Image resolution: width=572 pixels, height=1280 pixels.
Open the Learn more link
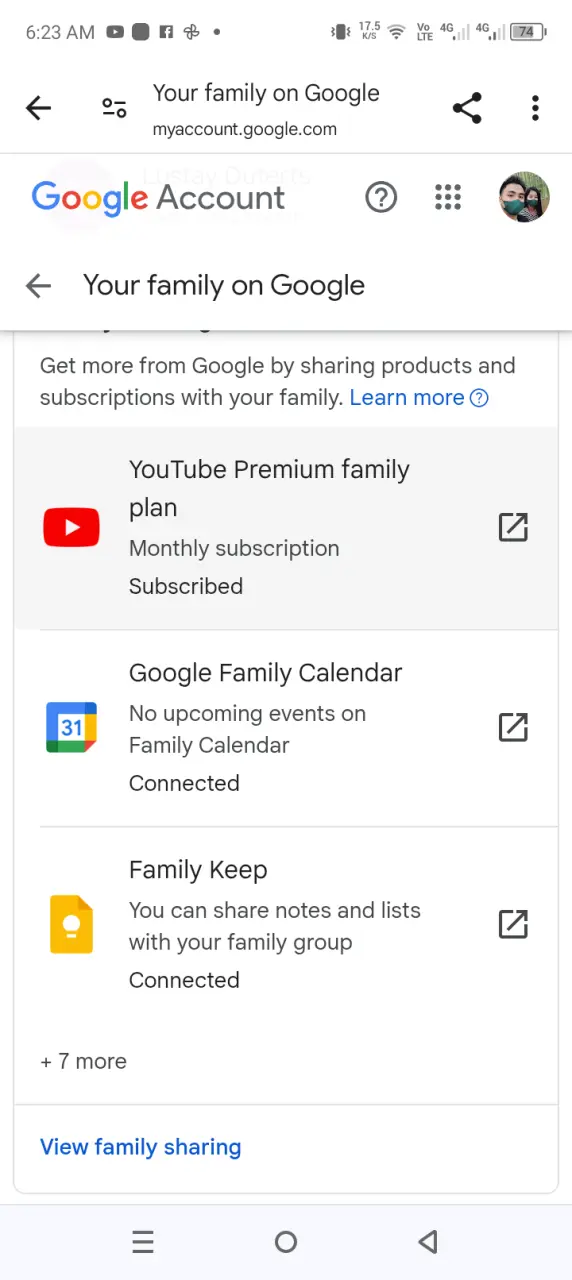(x=419, y=398)
